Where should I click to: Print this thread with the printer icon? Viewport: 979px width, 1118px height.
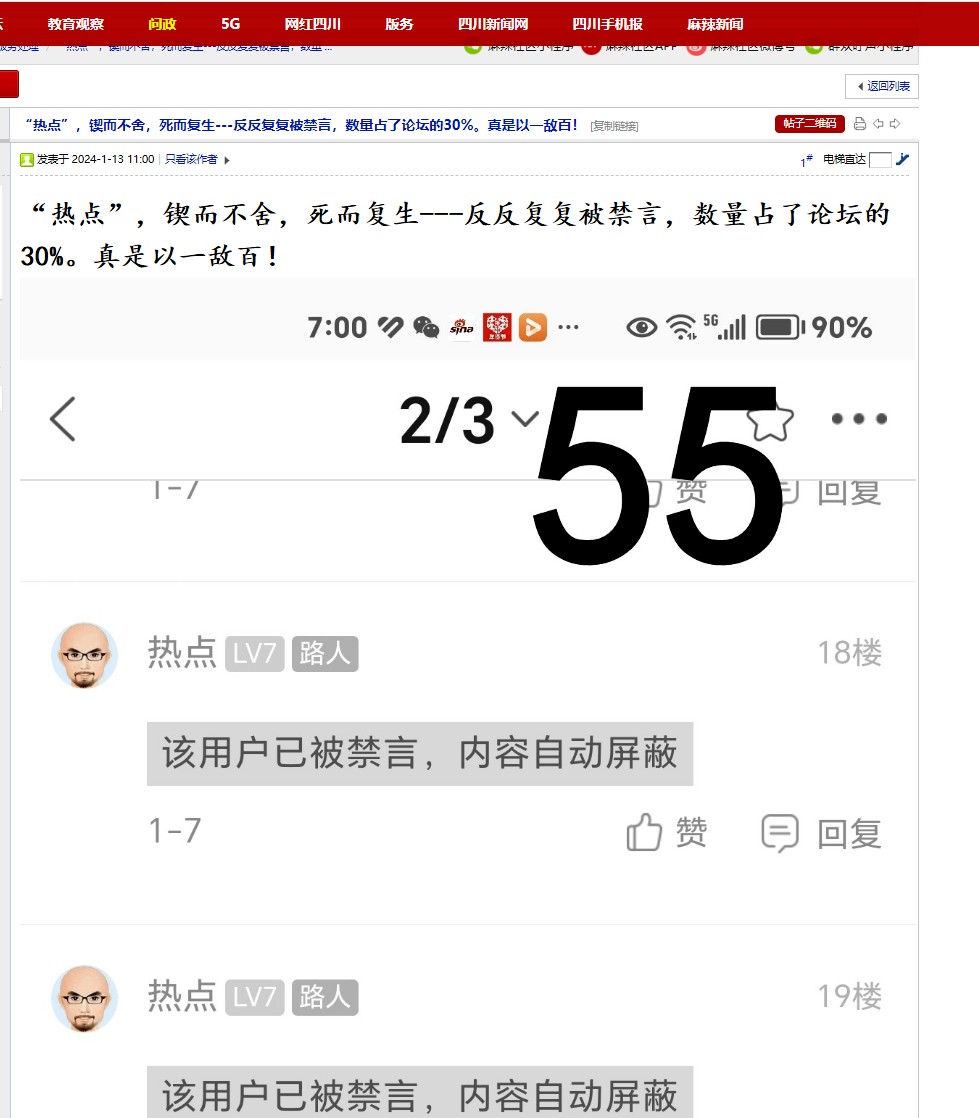tap(860, 124)
